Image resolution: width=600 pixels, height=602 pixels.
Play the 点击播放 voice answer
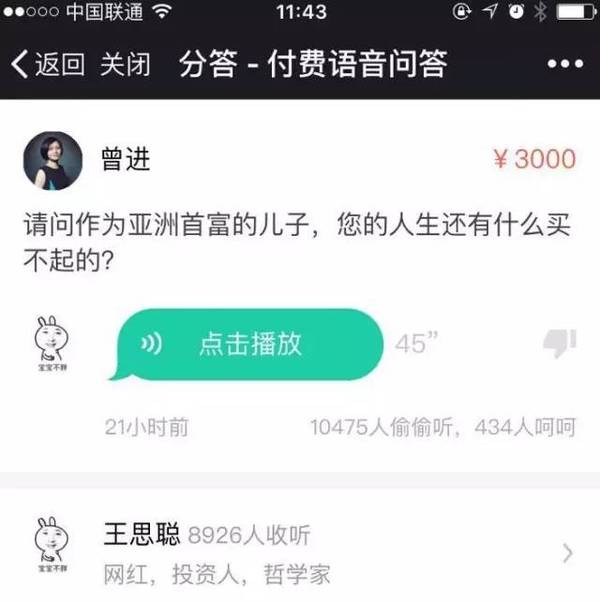pyautogui.click(x=250, y=345)
